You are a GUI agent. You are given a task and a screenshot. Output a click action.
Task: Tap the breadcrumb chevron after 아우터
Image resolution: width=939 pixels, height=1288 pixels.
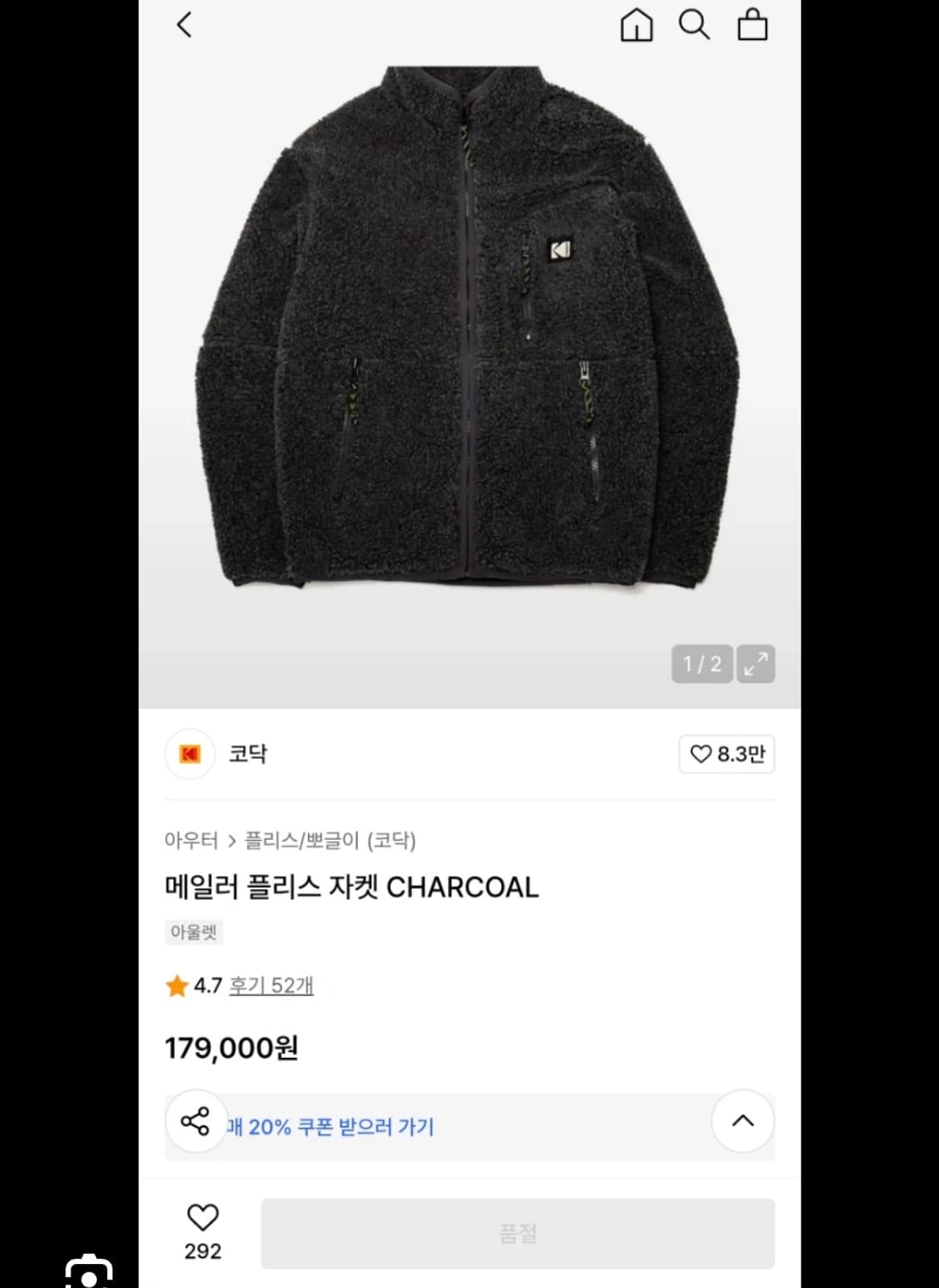click(x=228, y=841)
